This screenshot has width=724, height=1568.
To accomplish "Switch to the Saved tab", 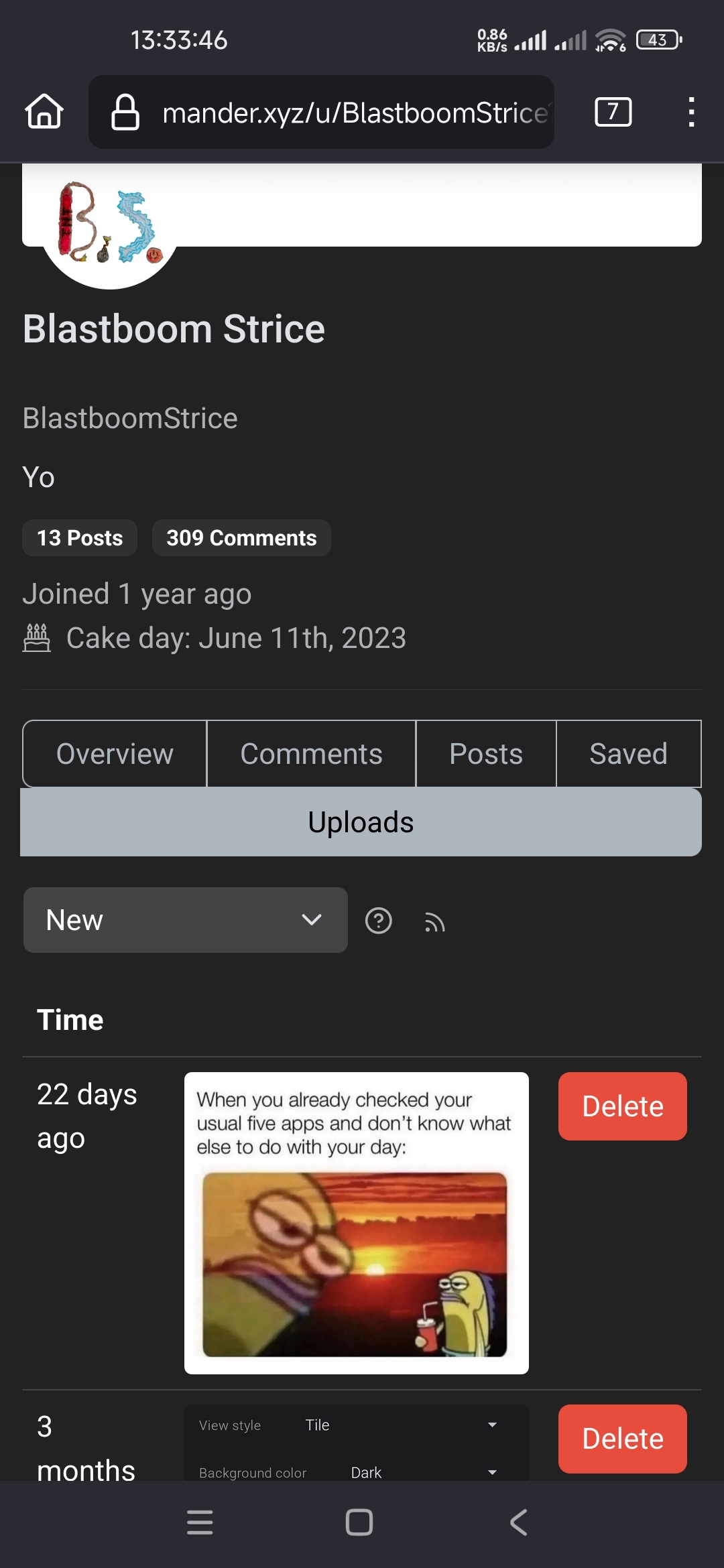I will (629, 754).
